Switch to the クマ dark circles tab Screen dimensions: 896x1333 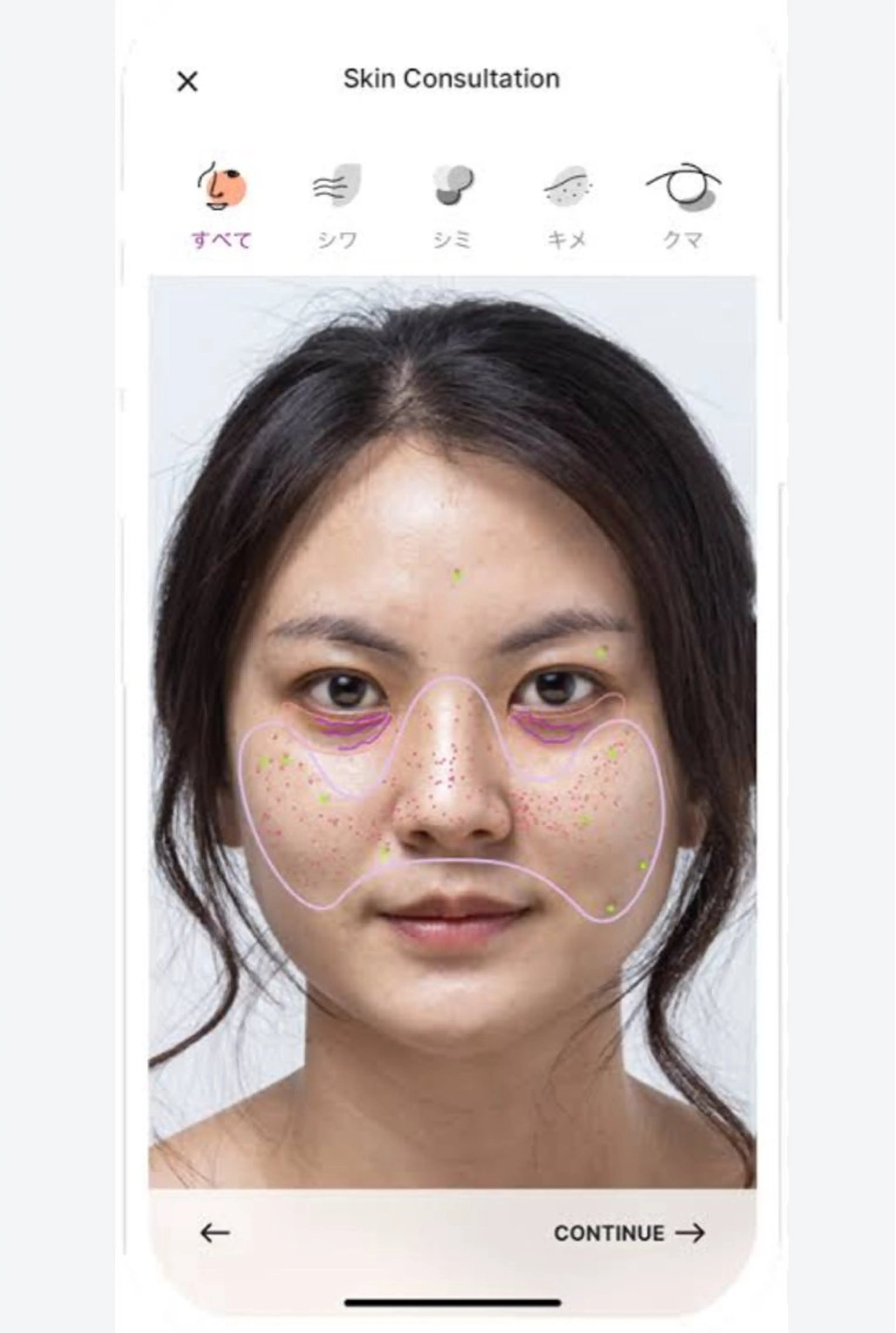point(683,206)
